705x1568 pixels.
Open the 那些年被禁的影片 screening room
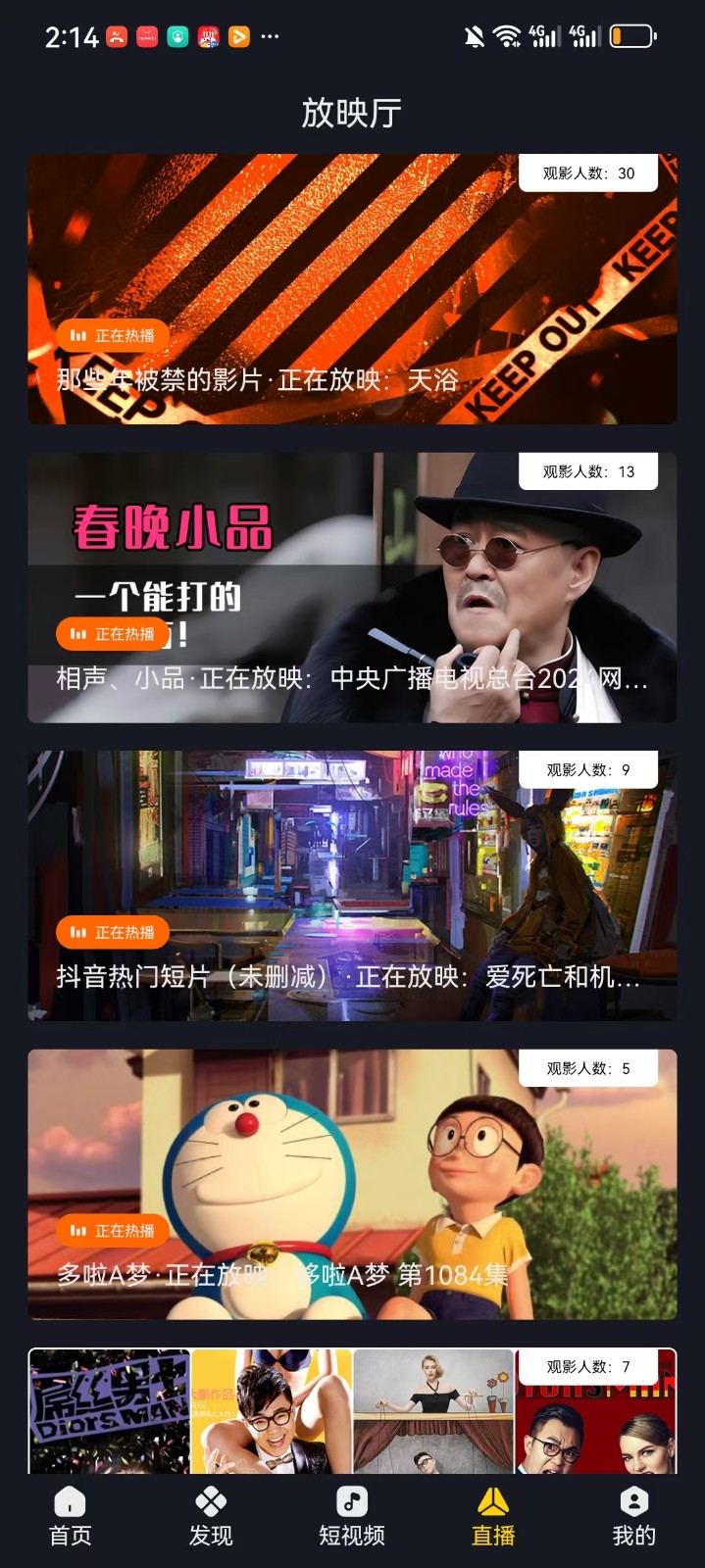[352, 289]
